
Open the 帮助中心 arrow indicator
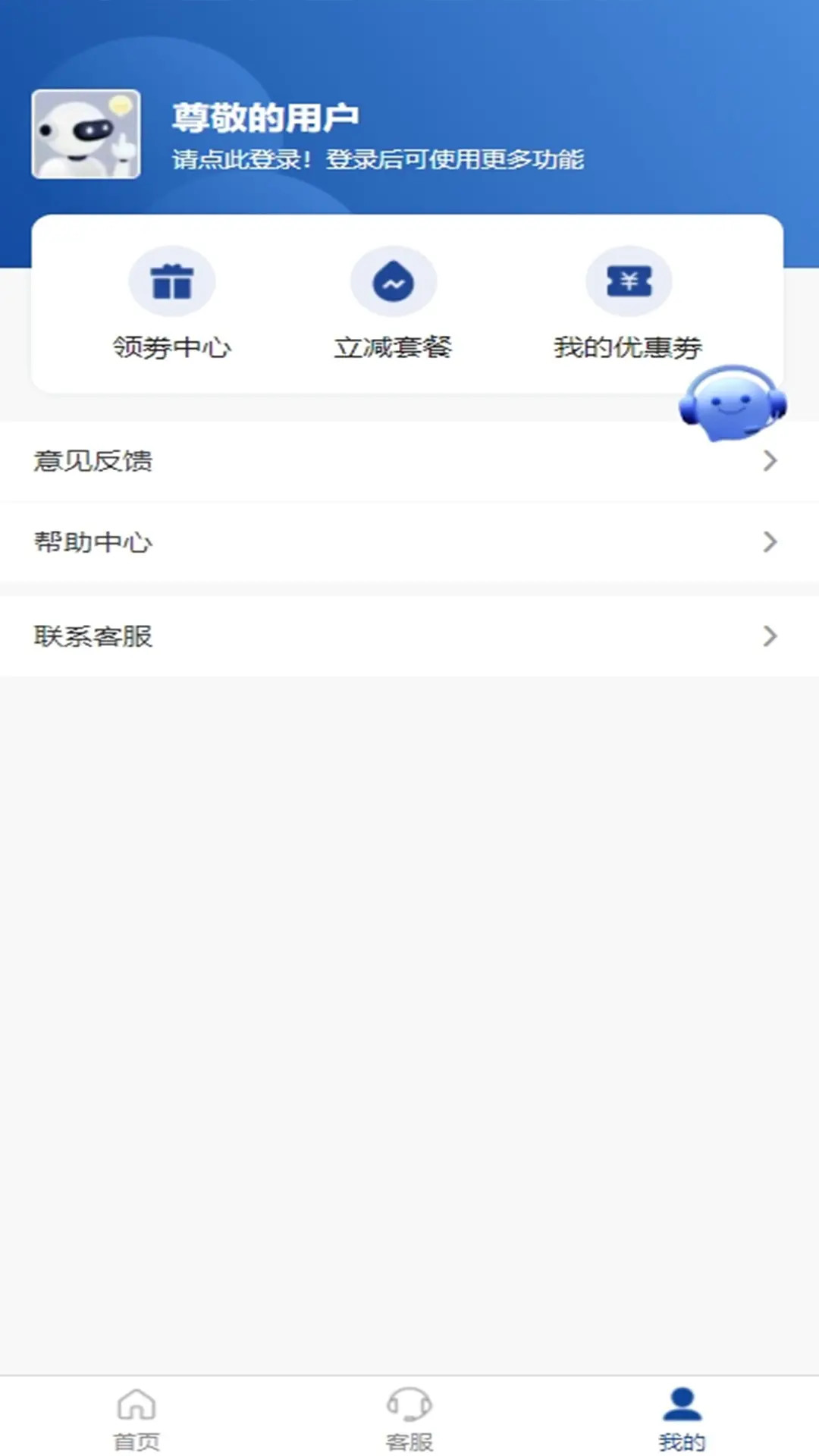(772, 542)
